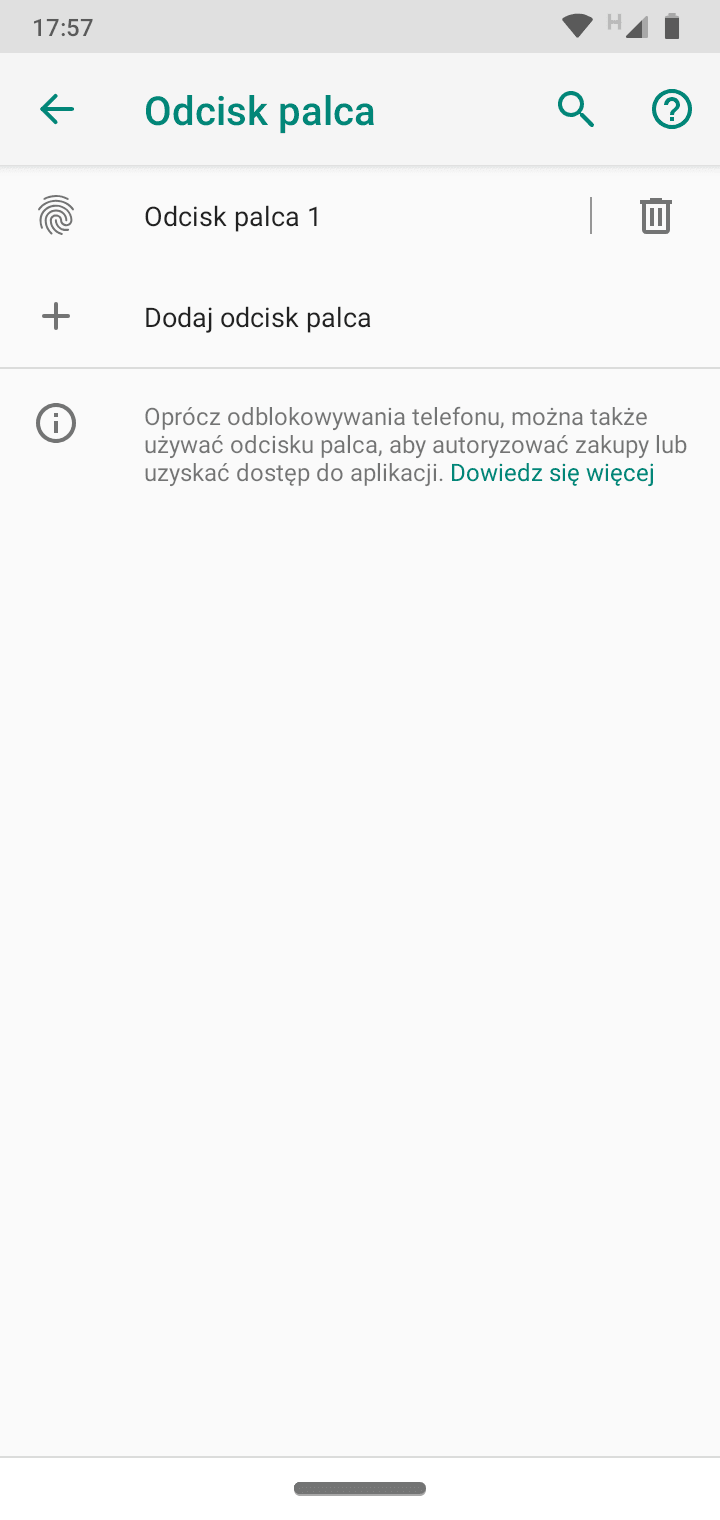
Task: Tap the home gesture pill
Action: [x=360, y=1489]
